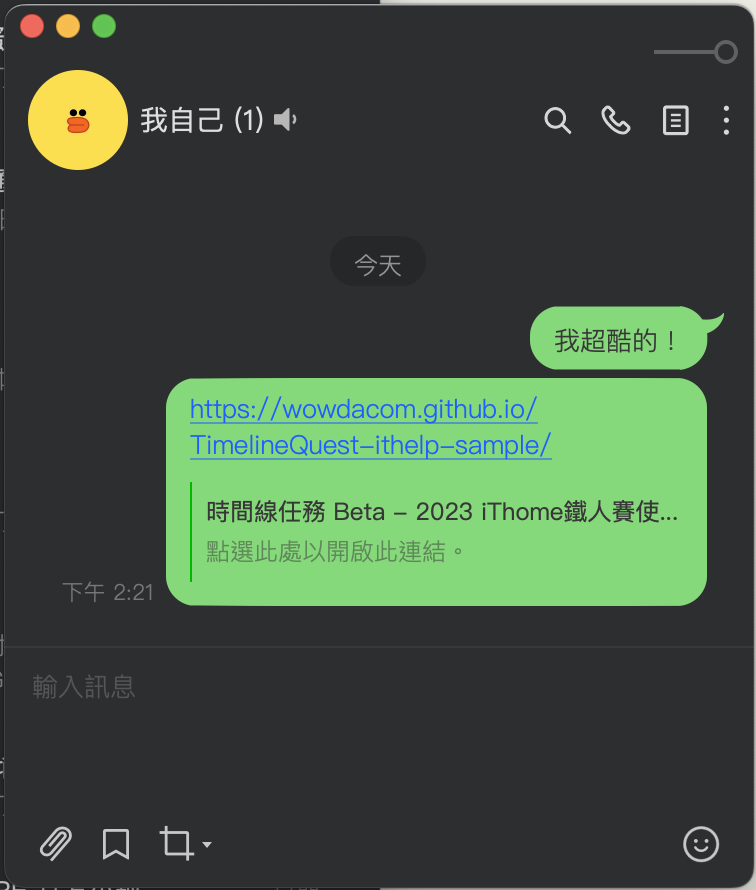Image resolution: width=756 pixels, height=890 pixels.
Task: Search within this chat
Action: pos(557,121)
